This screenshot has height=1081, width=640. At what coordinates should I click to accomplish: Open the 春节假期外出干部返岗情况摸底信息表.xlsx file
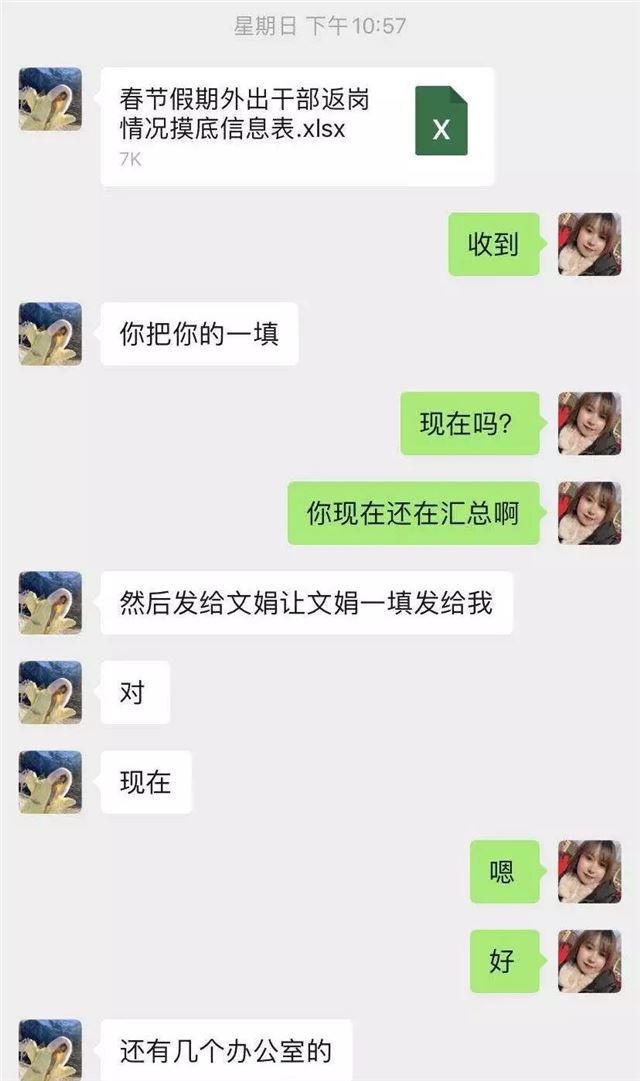(x=297, y=126)
